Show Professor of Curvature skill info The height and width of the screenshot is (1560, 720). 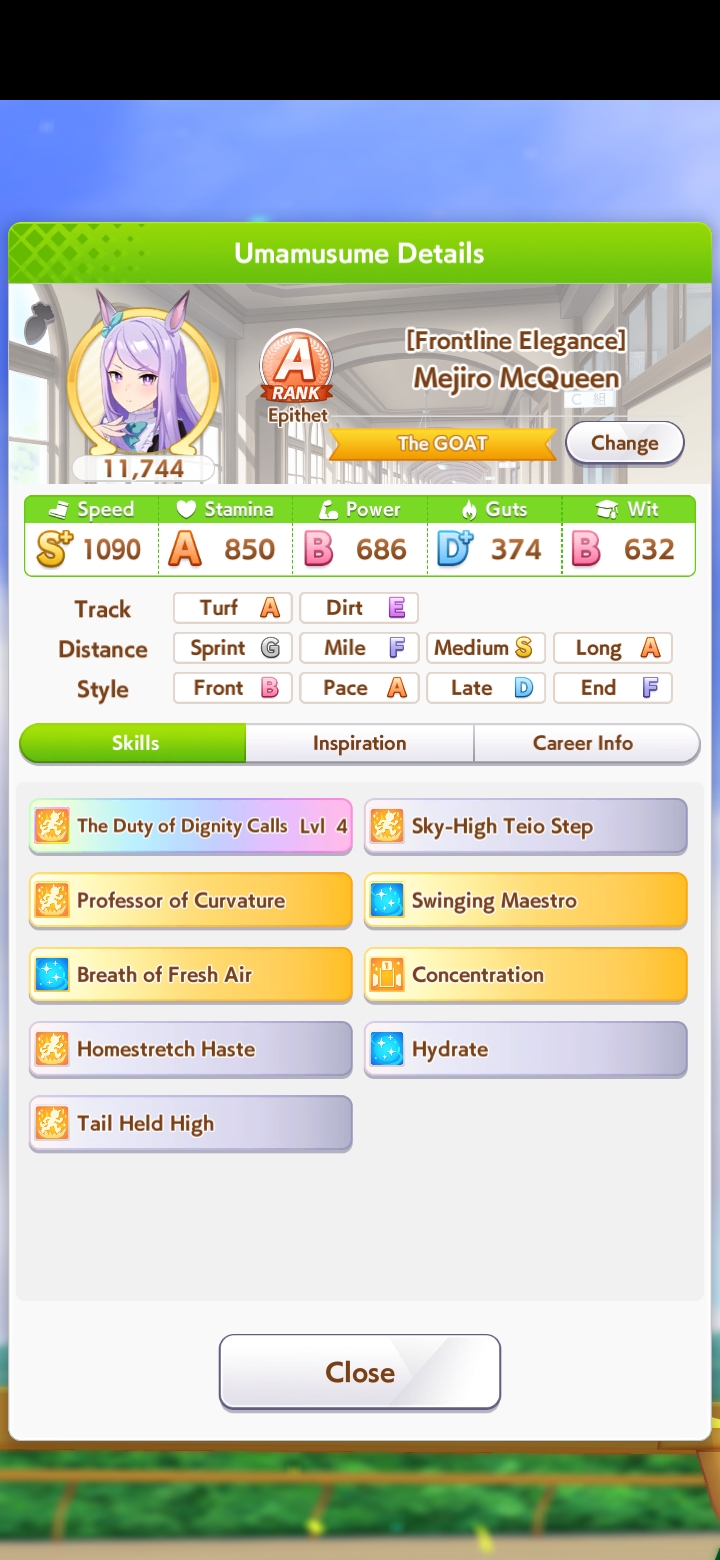191,900
